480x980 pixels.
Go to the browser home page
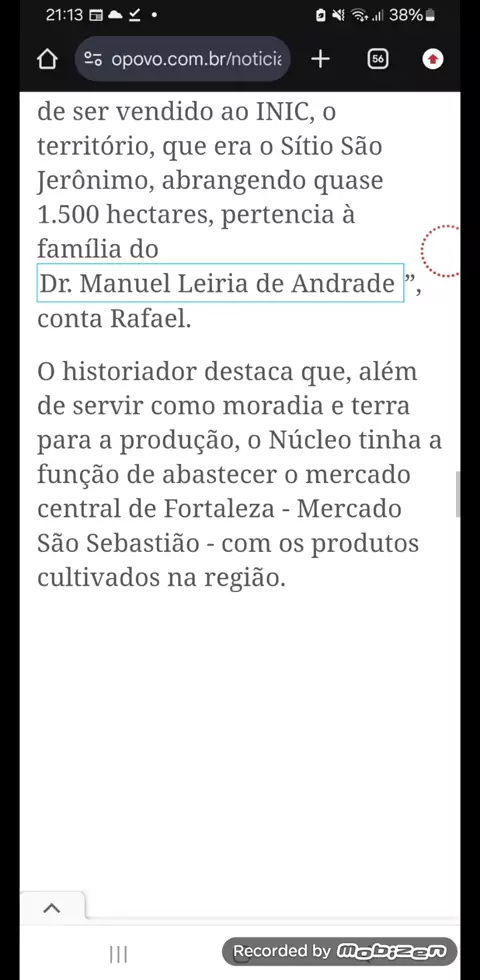pyautogui.click(x=48, y=59)
